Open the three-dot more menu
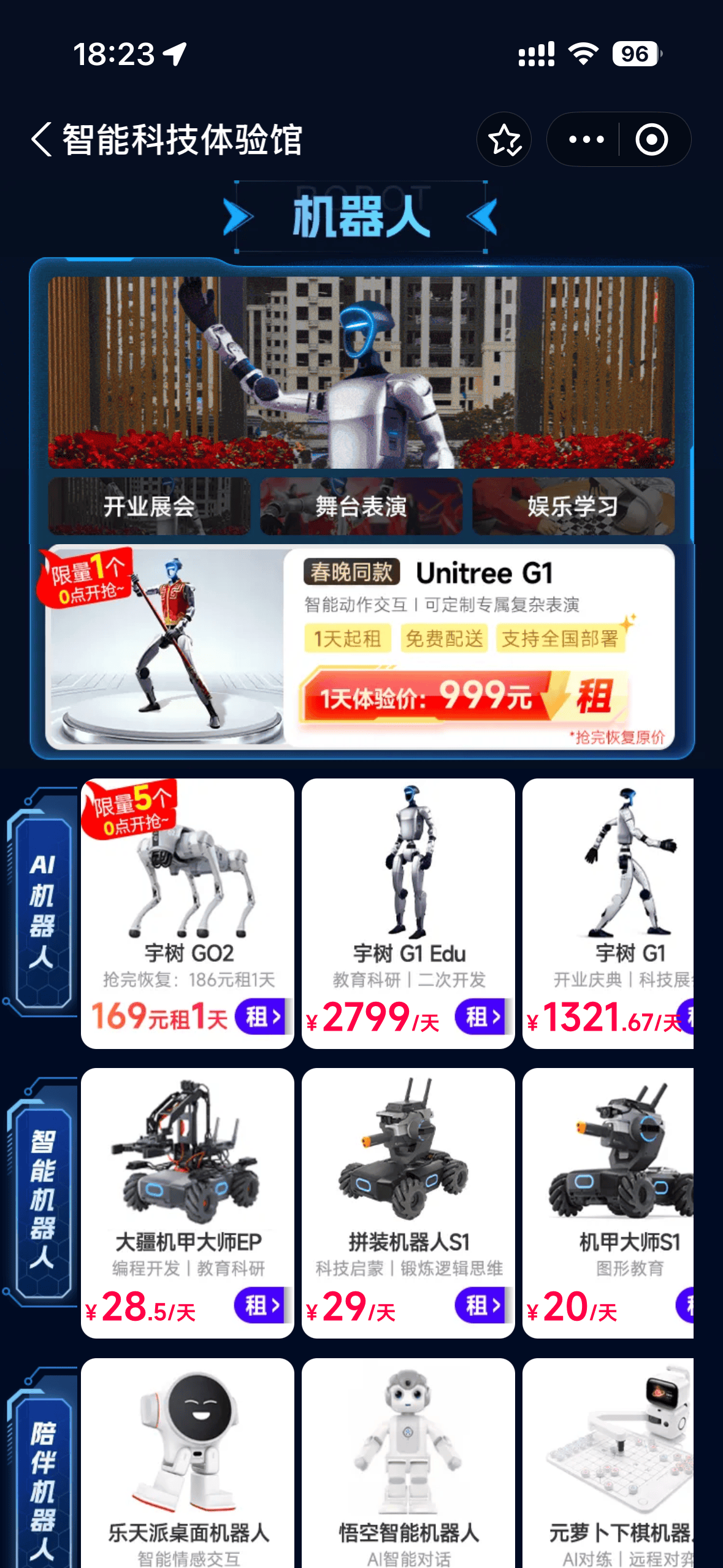This screenshot has width=723, height=1568. pyautogui.click(x=586, y=140)
